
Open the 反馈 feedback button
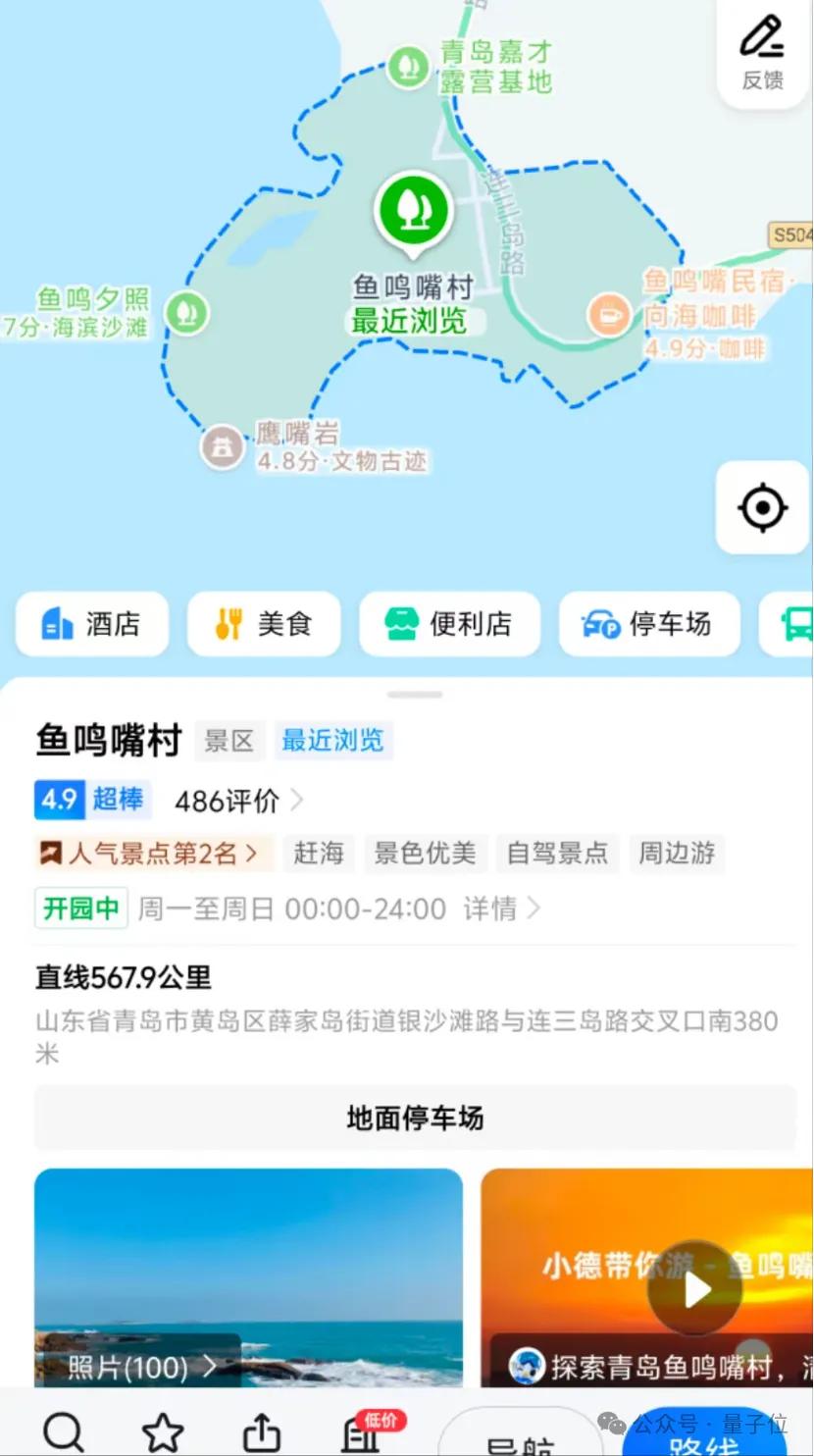[762, 52]
